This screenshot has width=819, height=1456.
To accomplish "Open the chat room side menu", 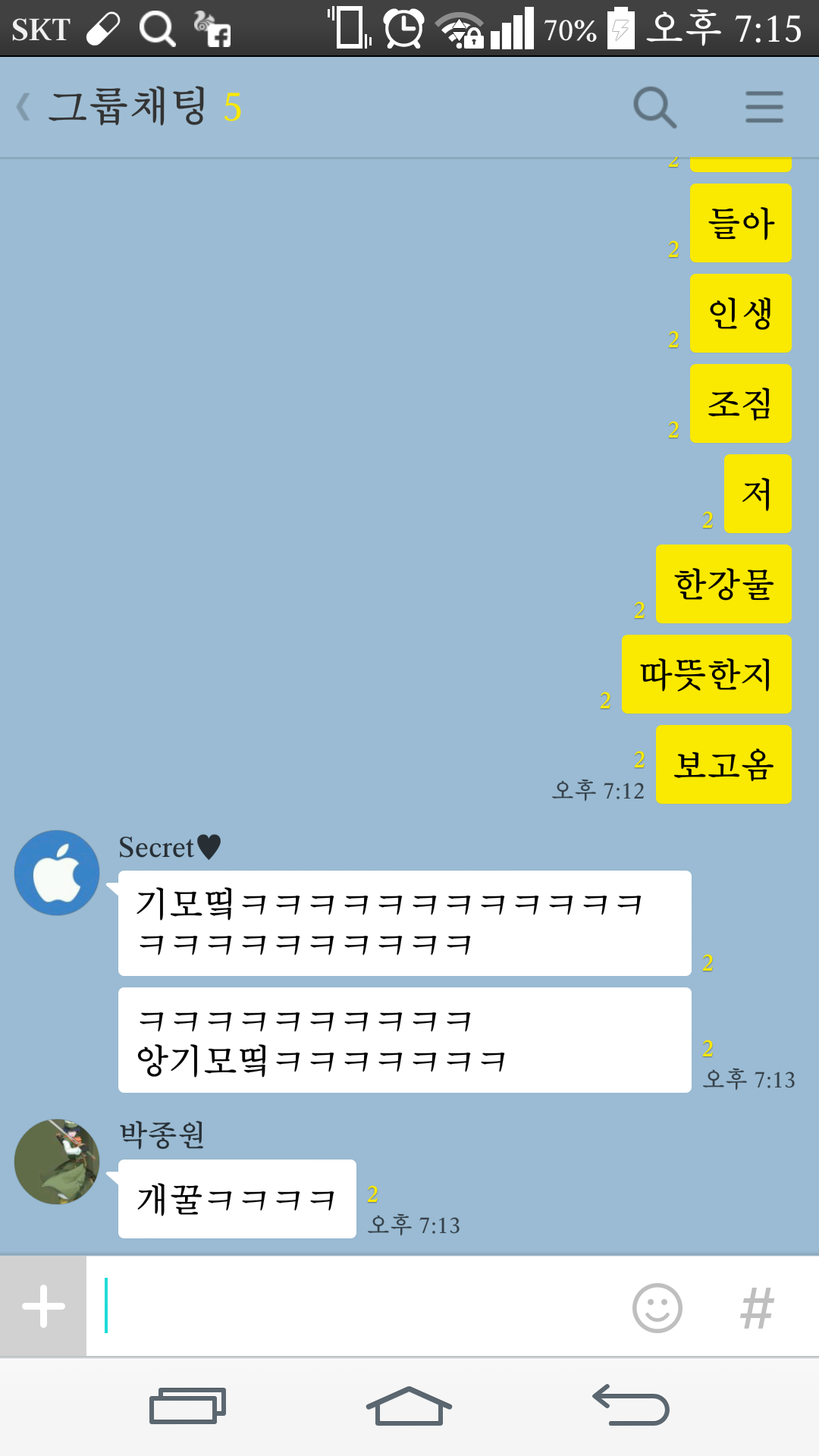I will tap(764, 107).
